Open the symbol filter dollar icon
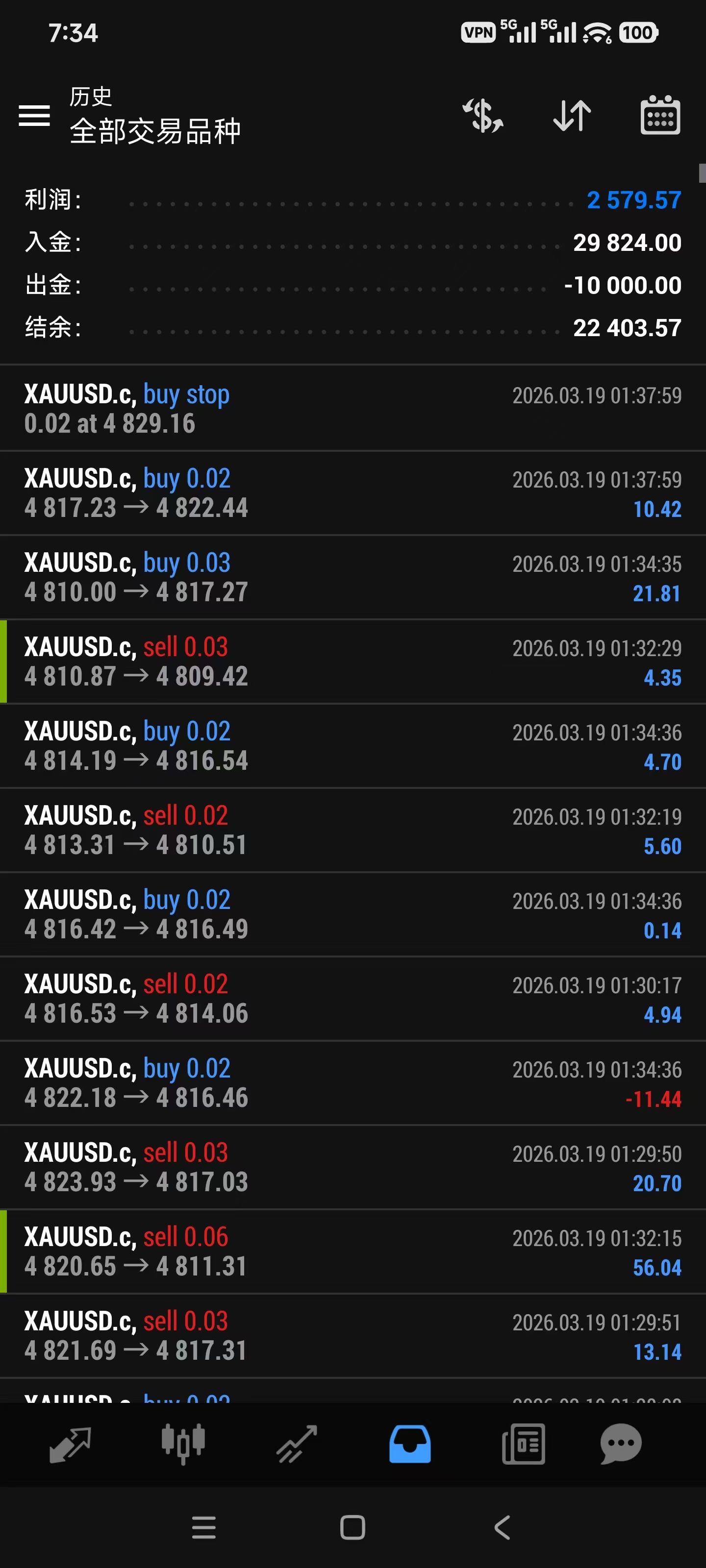Image resolution: width=706 pixels, height=1568 pixels. pos(482,115)
